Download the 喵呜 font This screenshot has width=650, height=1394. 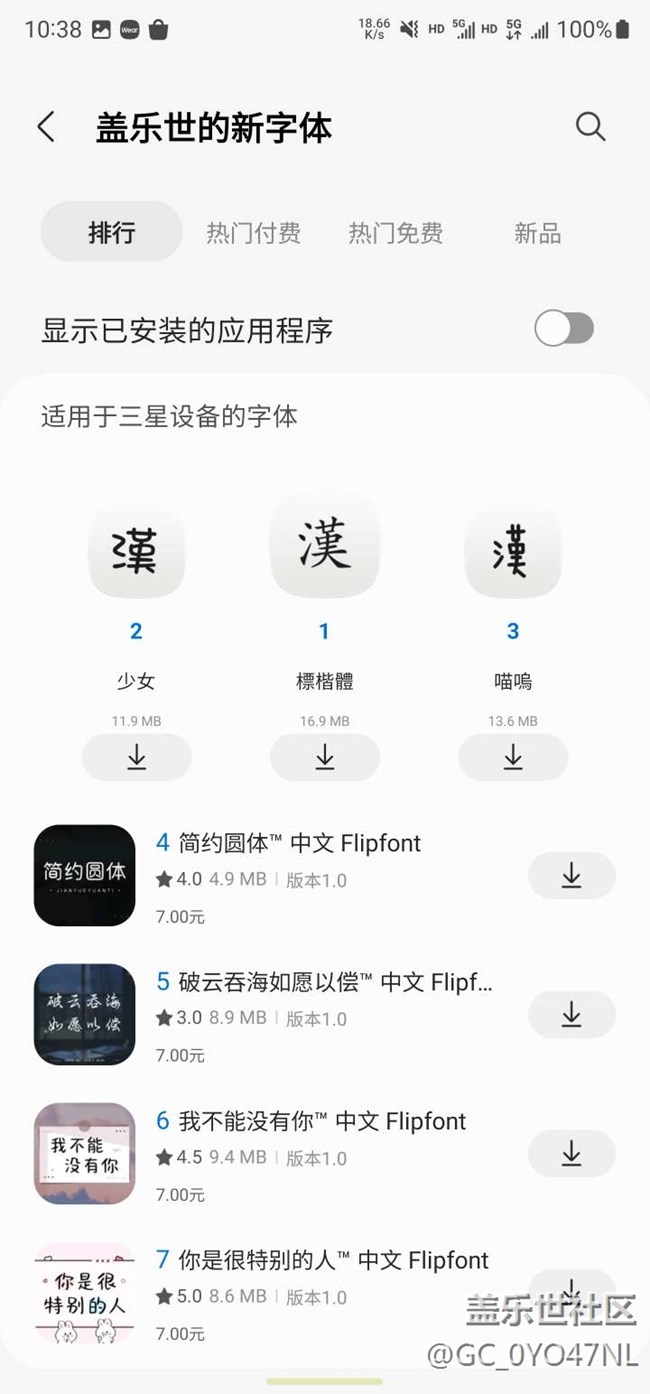point(512,757)
